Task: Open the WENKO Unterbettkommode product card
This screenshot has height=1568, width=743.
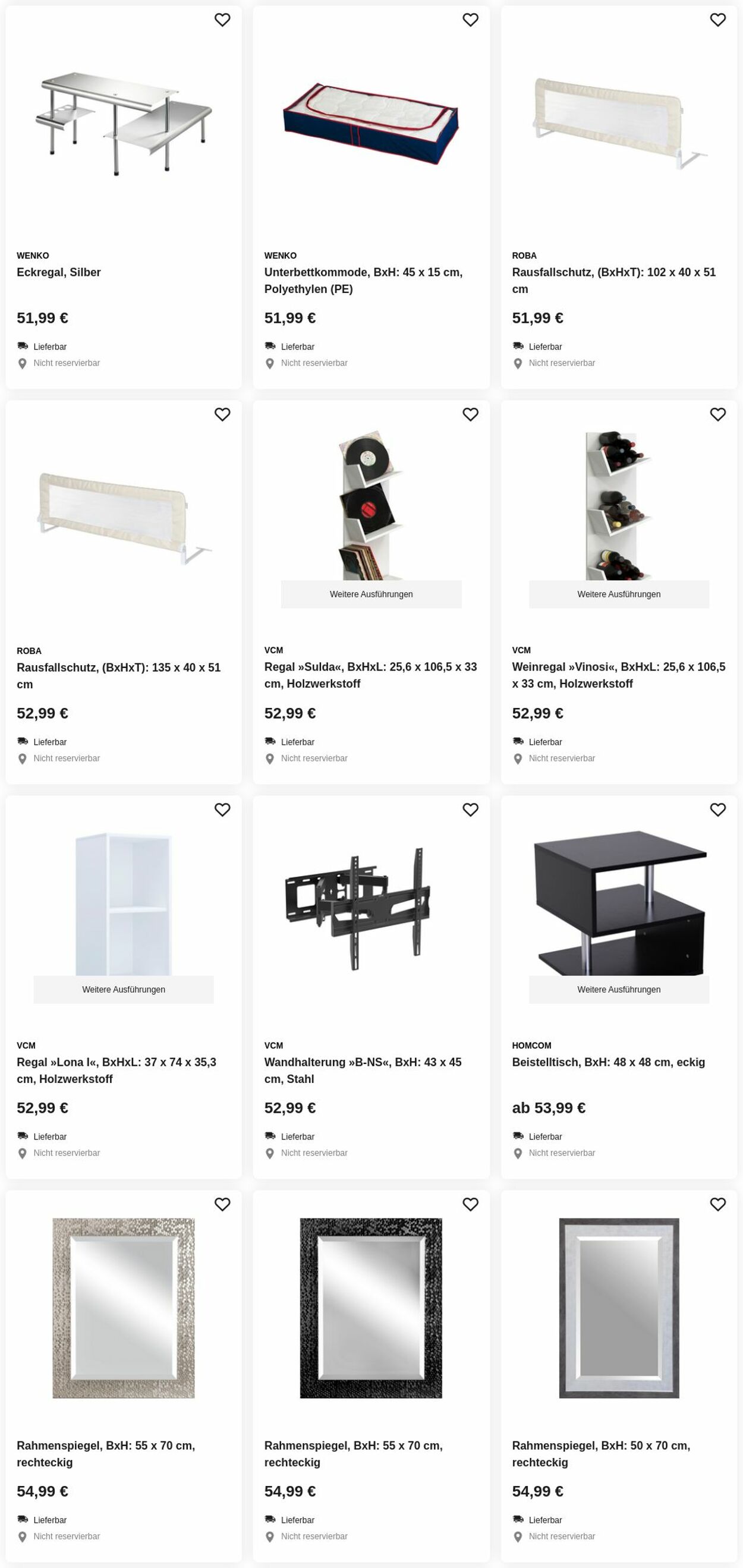Action: tap(363, 280)
